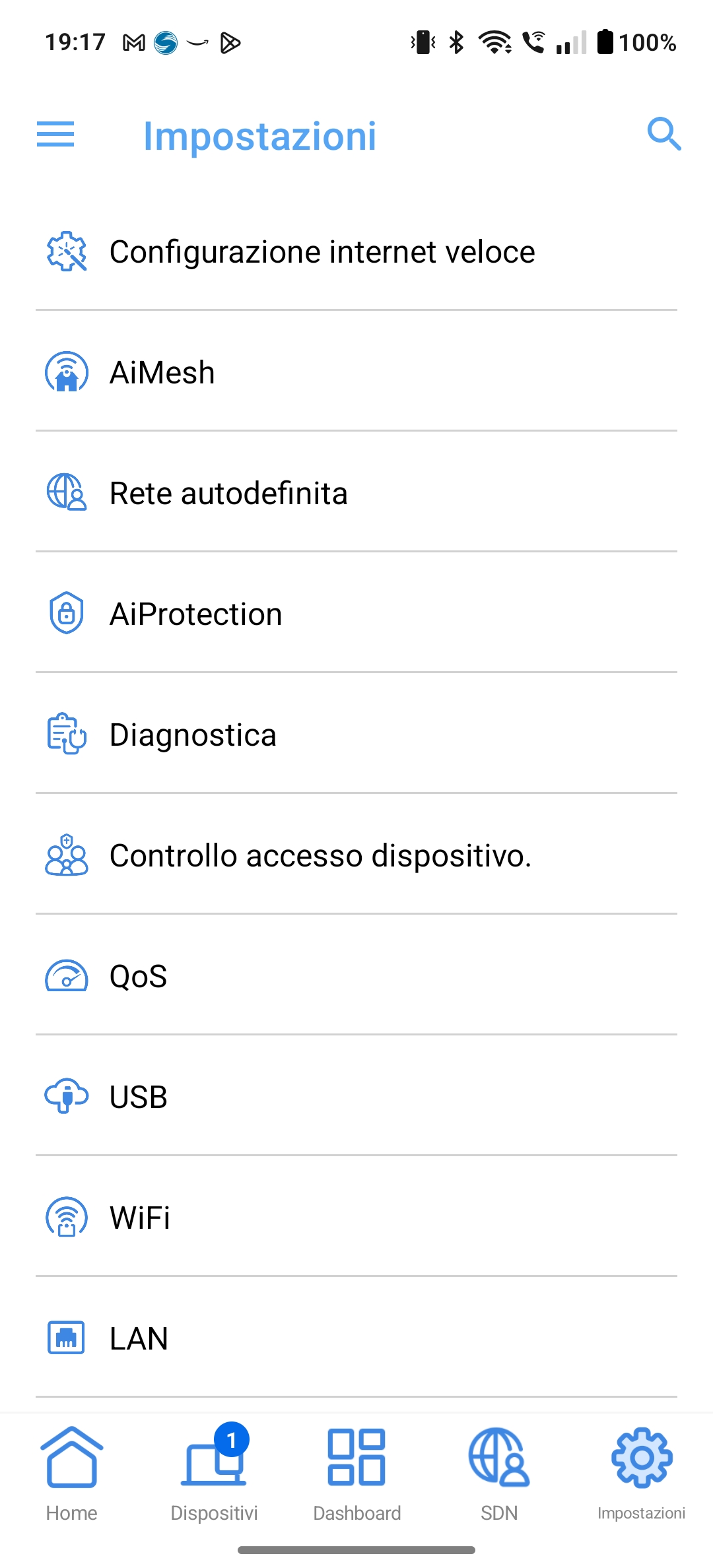Open LAN settings
This screenshot has width=713, height=1568.
(x=356, y=1338)
